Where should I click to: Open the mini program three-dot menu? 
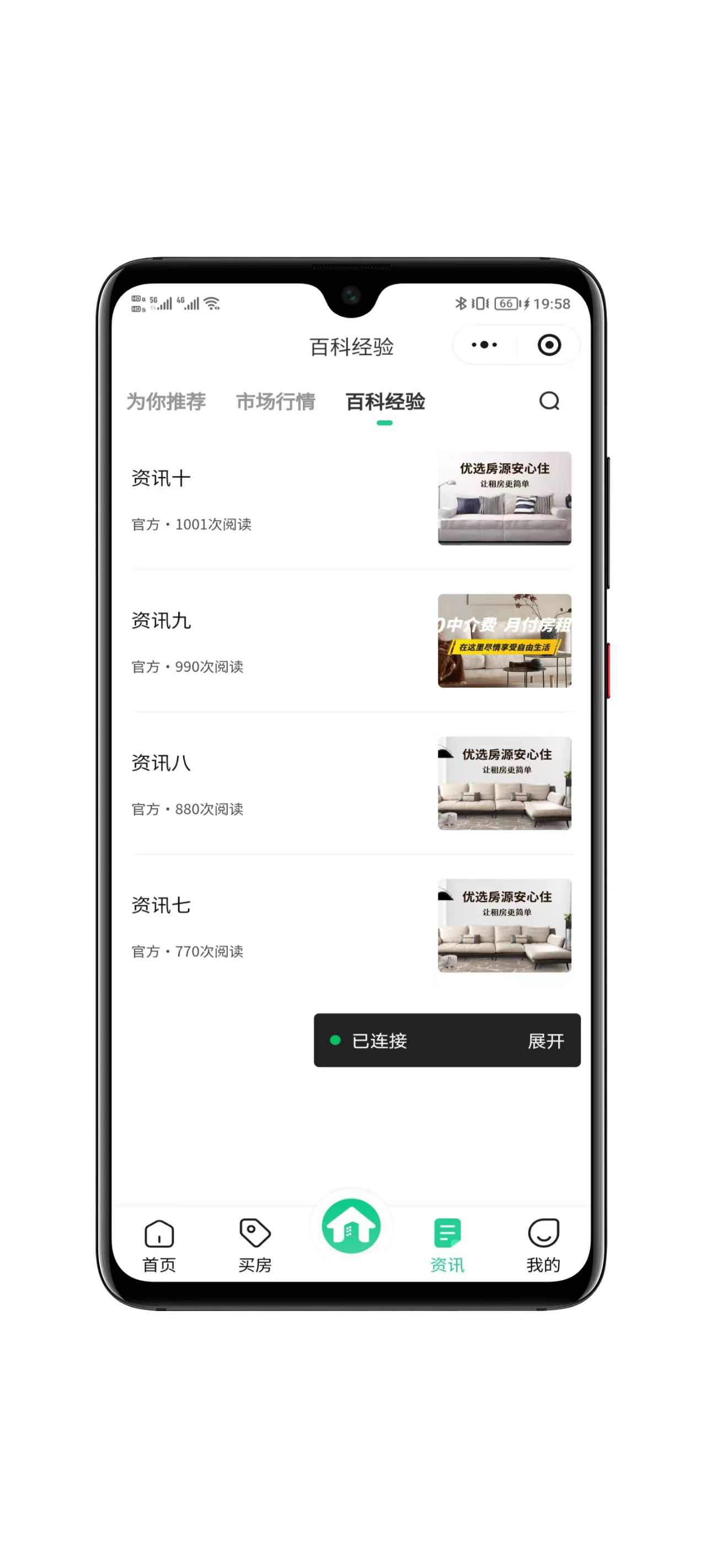(x=484, y=345)
